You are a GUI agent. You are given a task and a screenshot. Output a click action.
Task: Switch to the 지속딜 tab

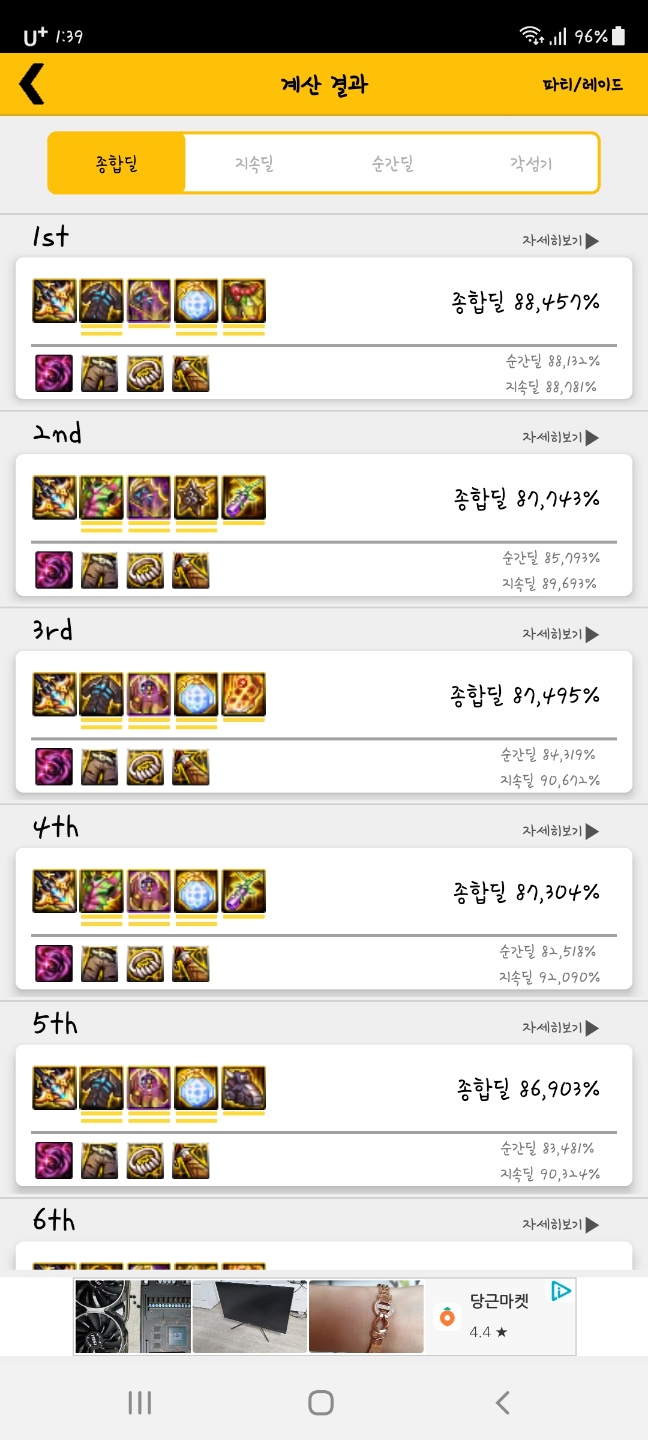coord(255,163)
